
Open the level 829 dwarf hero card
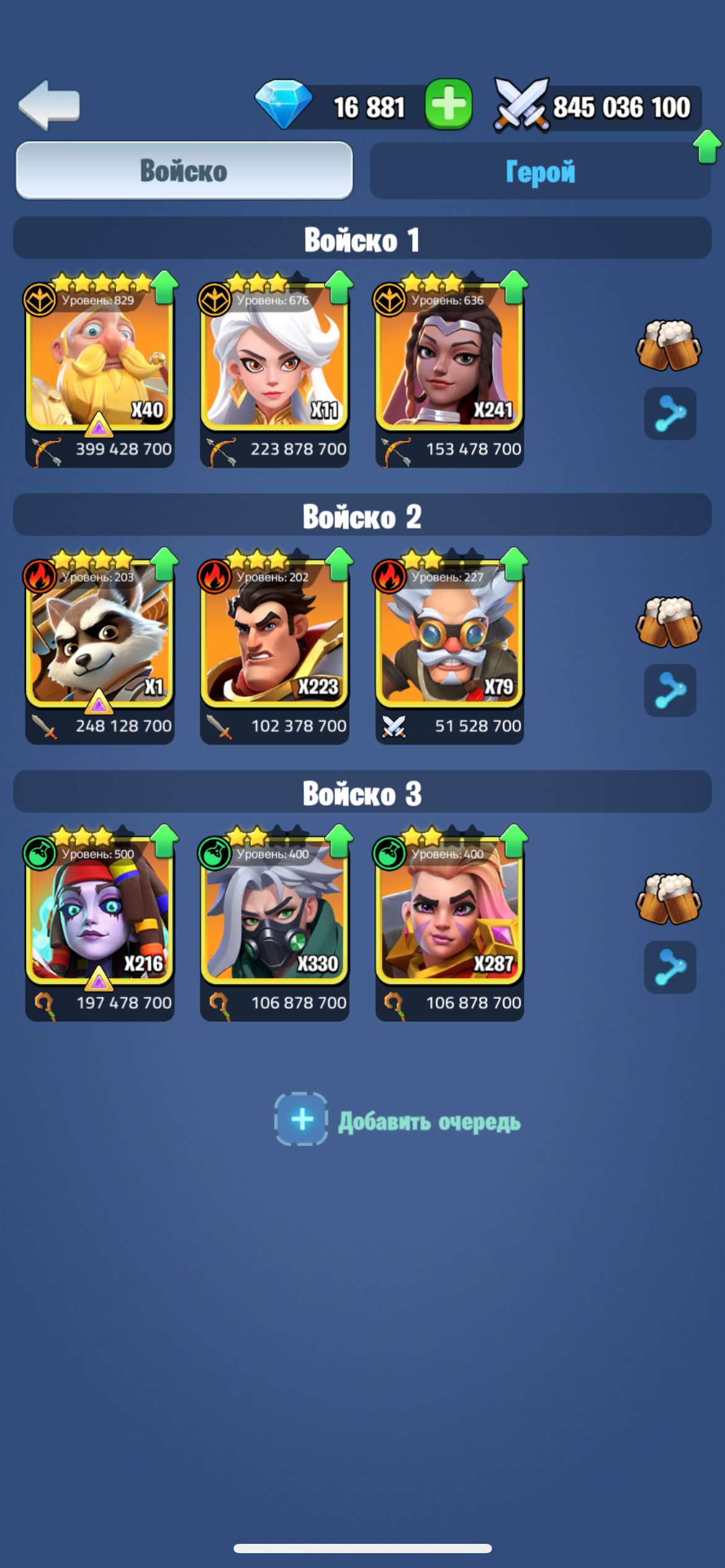(99, 359)
